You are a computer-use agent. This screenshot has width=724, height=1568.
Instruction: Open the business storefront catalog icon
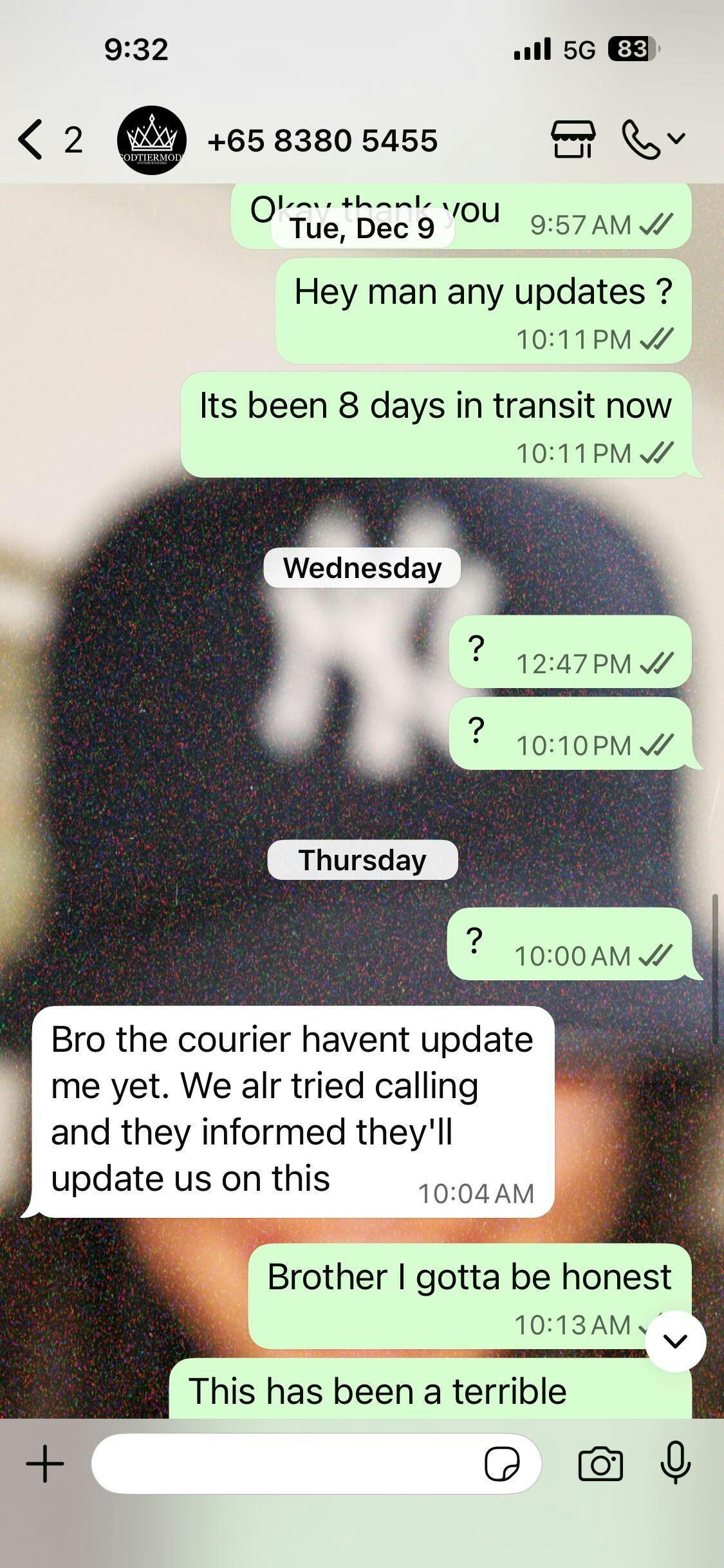573,139
